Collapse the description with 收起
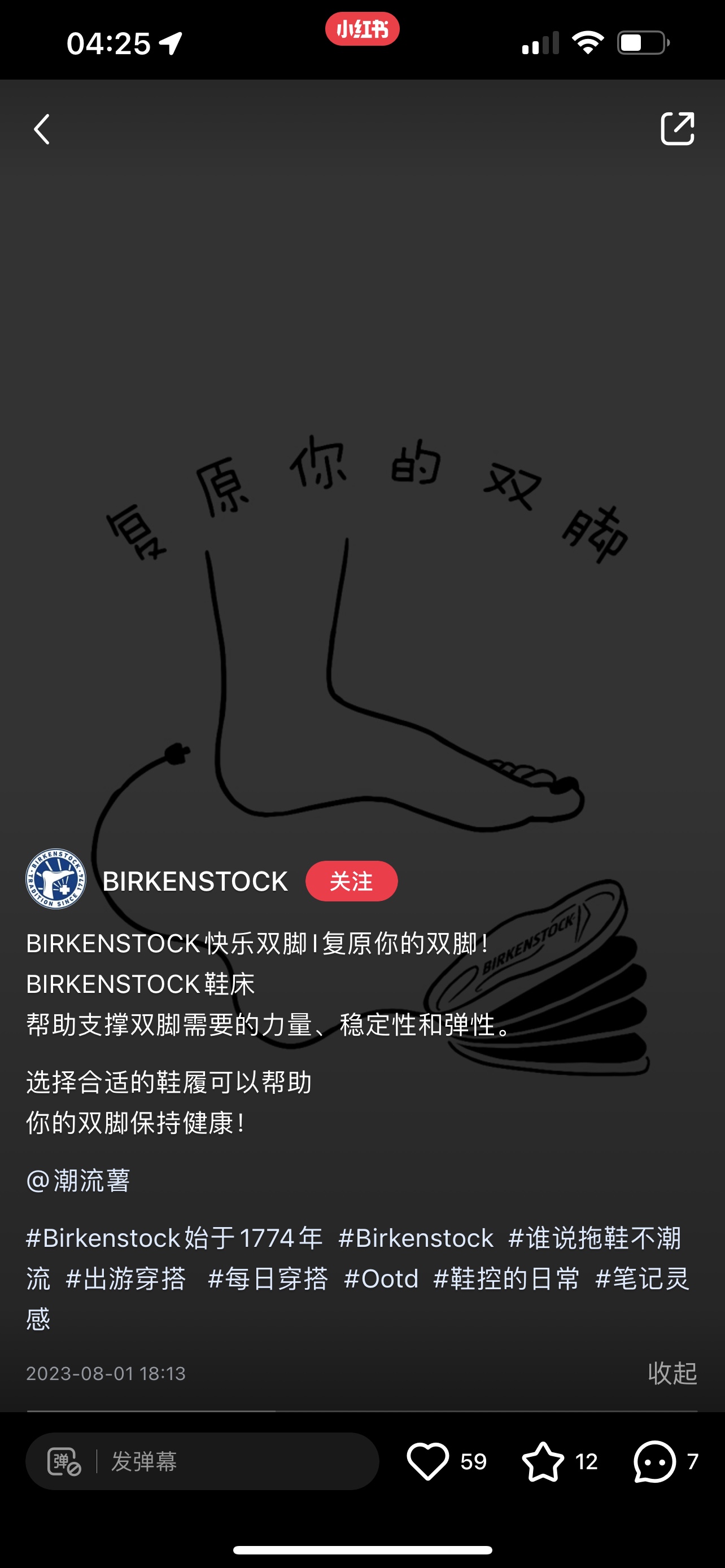Viewport: 725px width, 1568px height. 672,1373
